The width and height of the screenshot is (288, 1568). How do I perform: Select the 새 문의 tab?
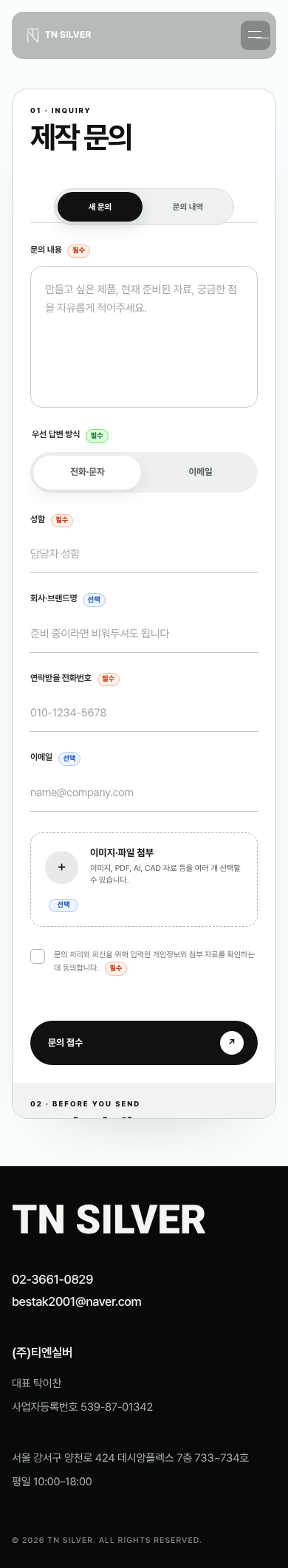pos(100,207)
